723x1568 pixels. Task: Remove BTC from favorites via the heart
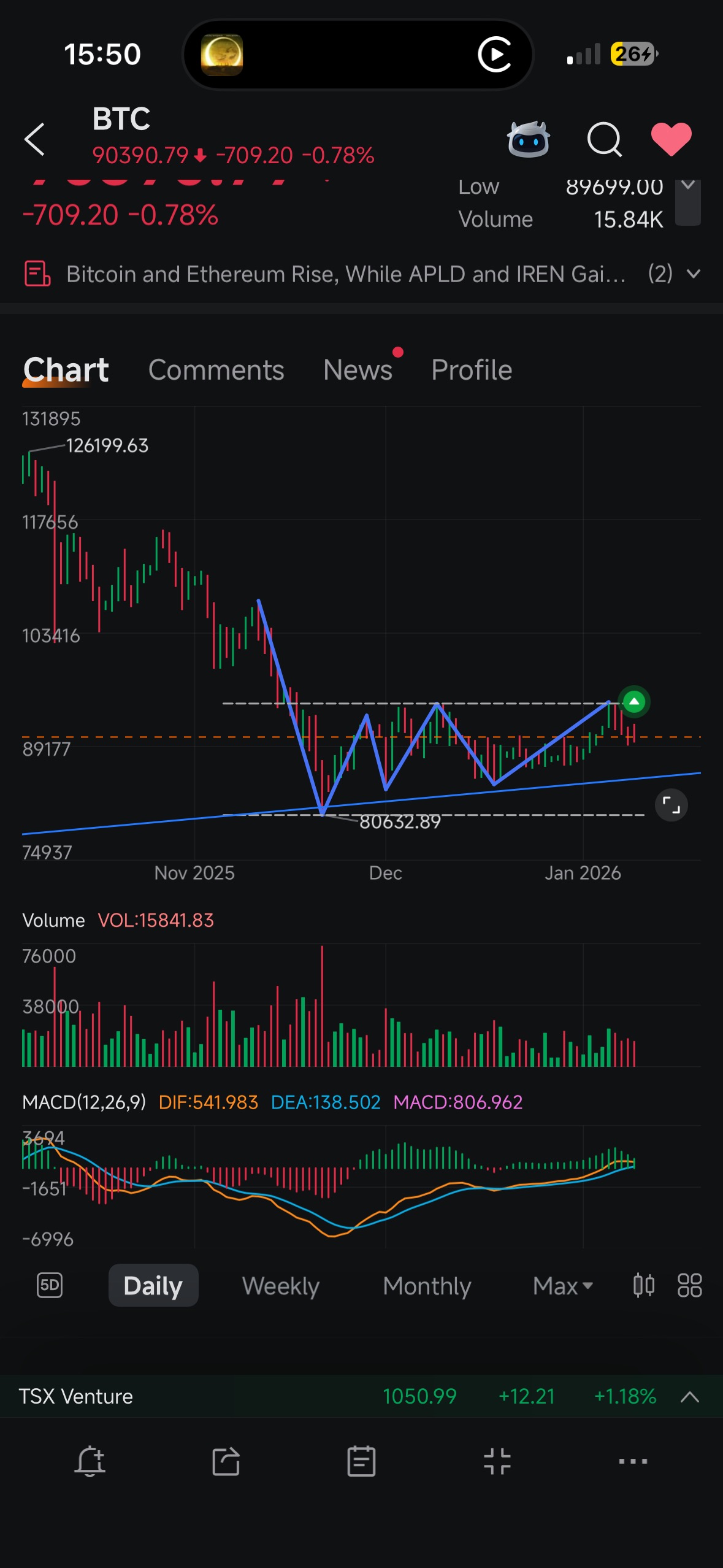(671, 139)
